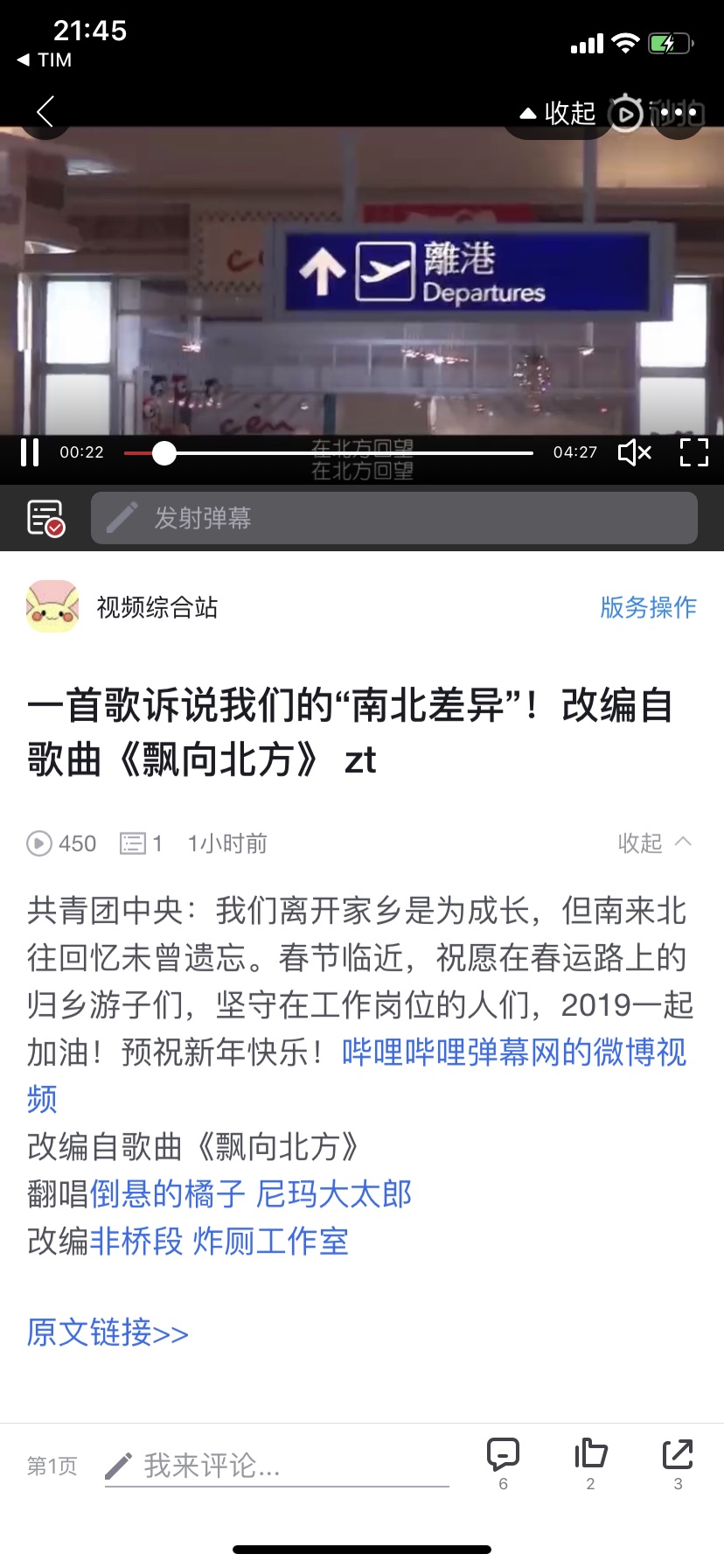Open 尼玛大太郎 profile link
Screen dimensions: 724x1568
[x=334, y=1194]
